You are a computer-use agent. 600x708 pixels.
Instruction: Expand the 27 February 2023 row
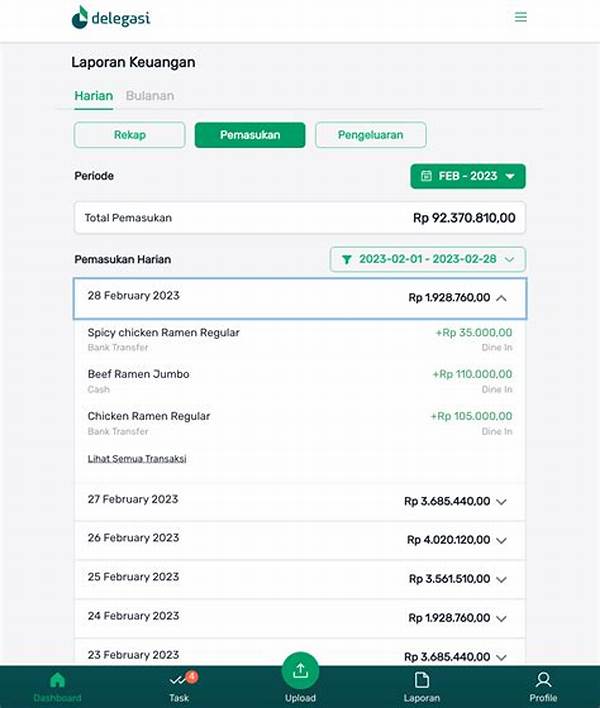[x=501, y=502]
